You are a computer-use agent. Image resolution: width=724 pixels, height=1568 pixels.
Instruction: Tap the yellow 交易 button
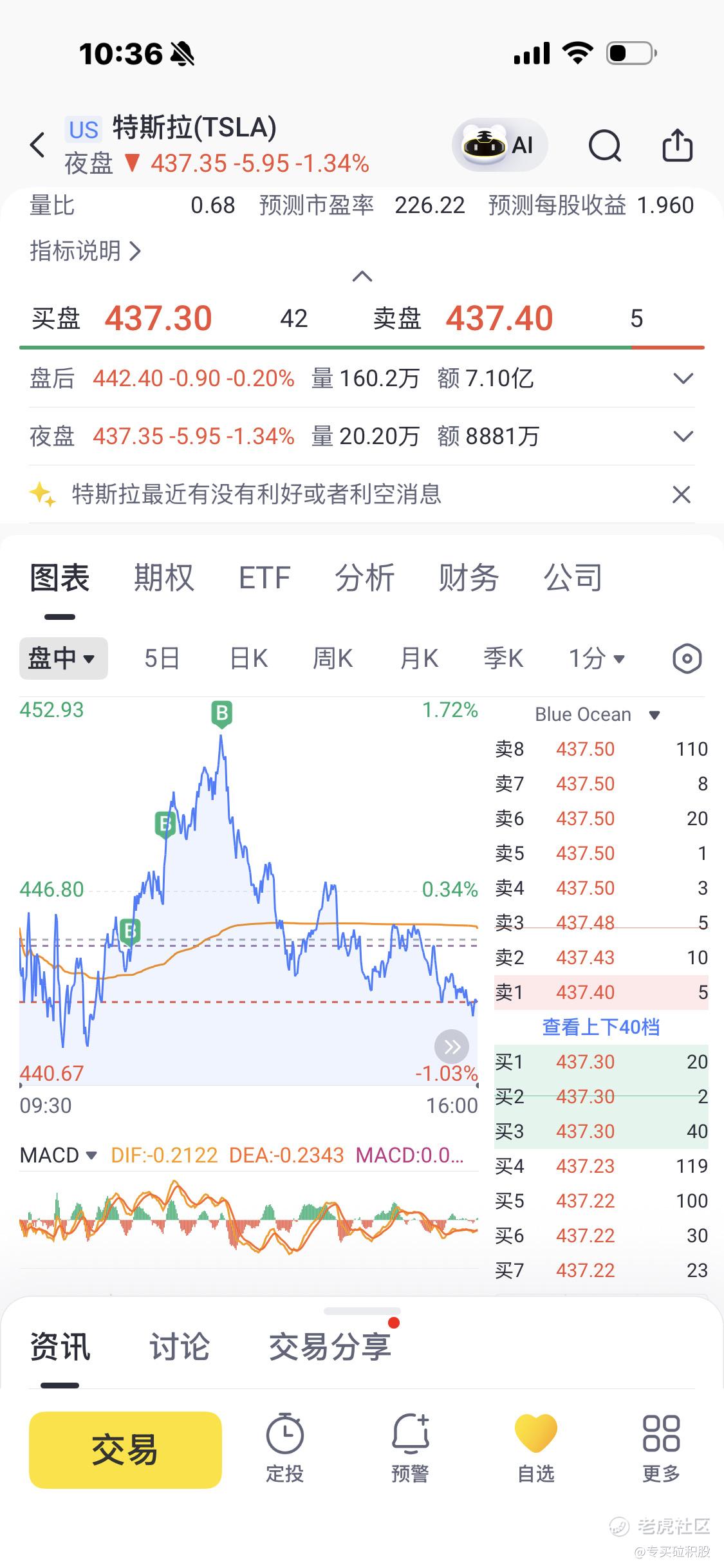click(x=125, y=1450)
